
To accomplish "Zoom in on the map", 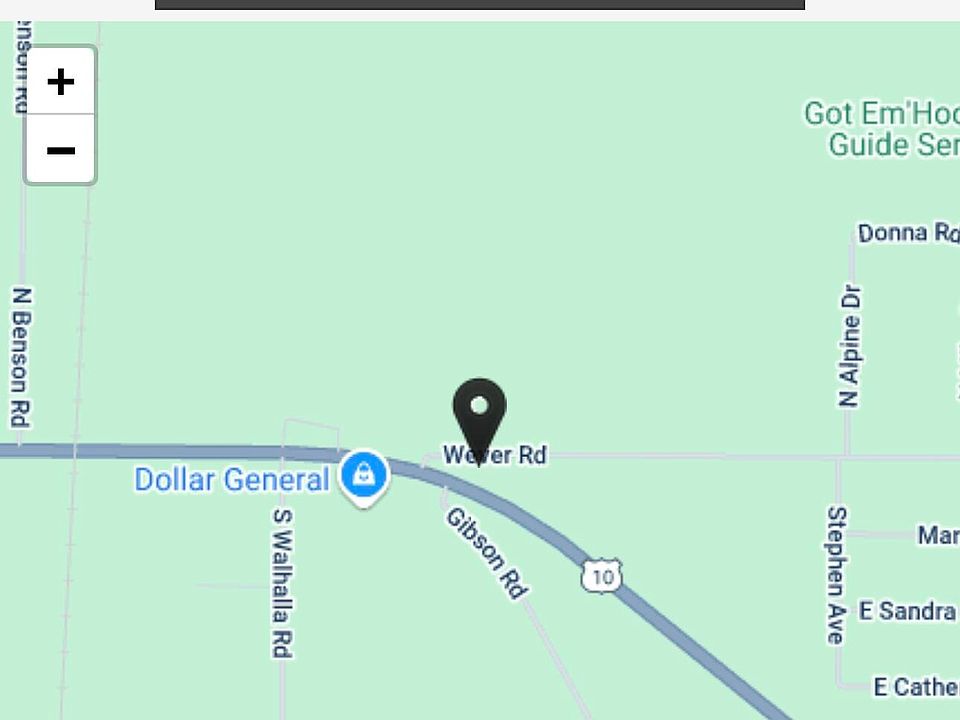I will click(x=61, y=81).
